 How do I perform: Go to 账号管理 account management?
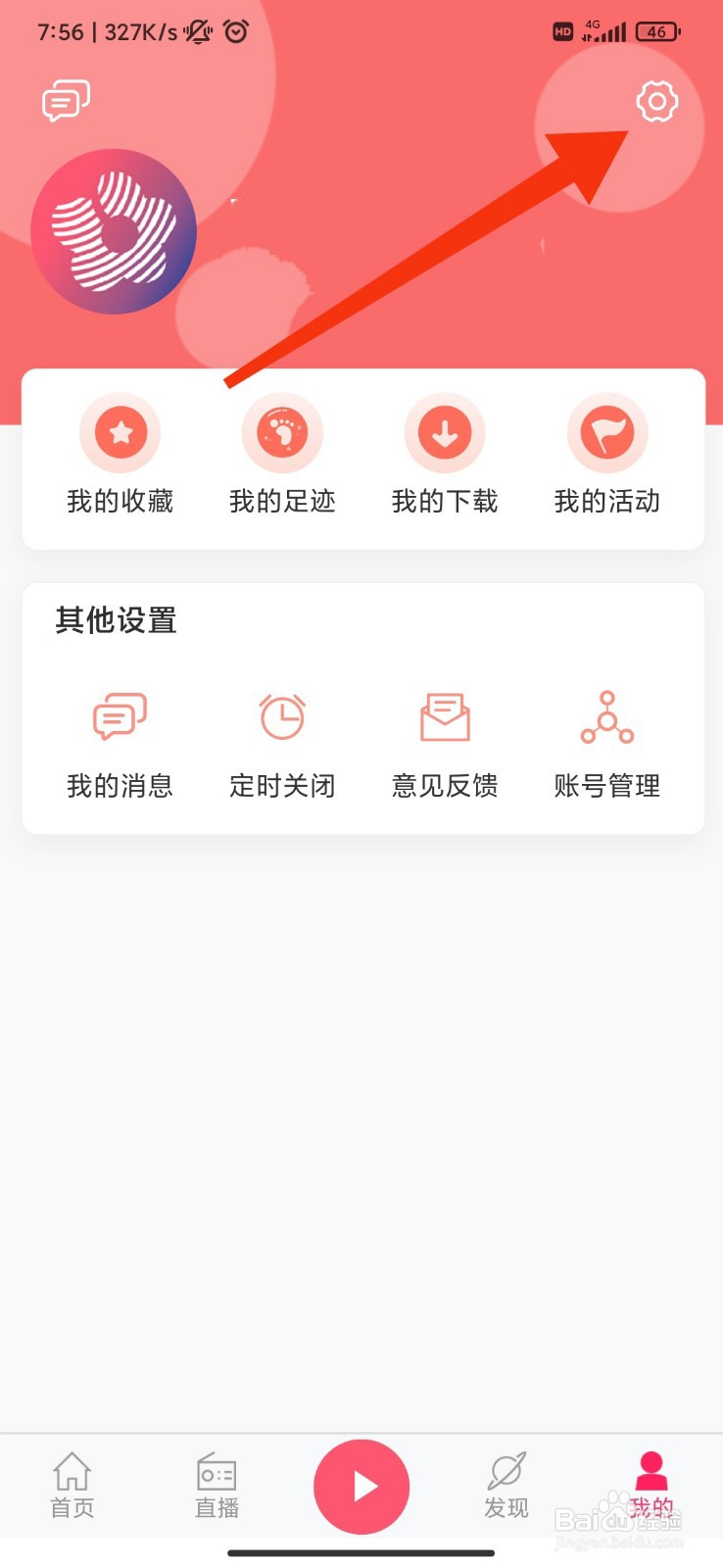coord(607,744)
